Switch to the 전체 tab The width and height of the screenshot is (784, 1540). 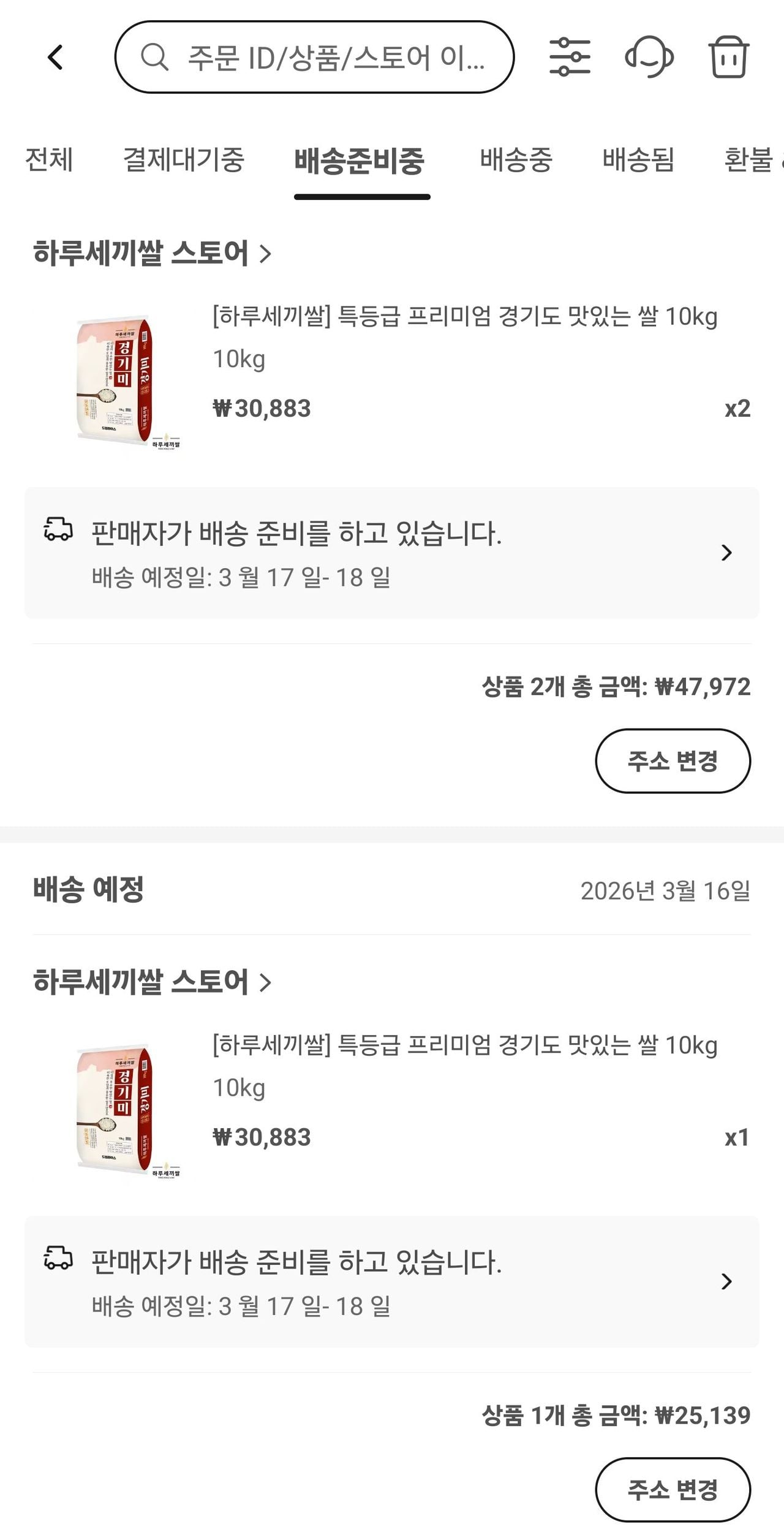[x=49, y=160]
